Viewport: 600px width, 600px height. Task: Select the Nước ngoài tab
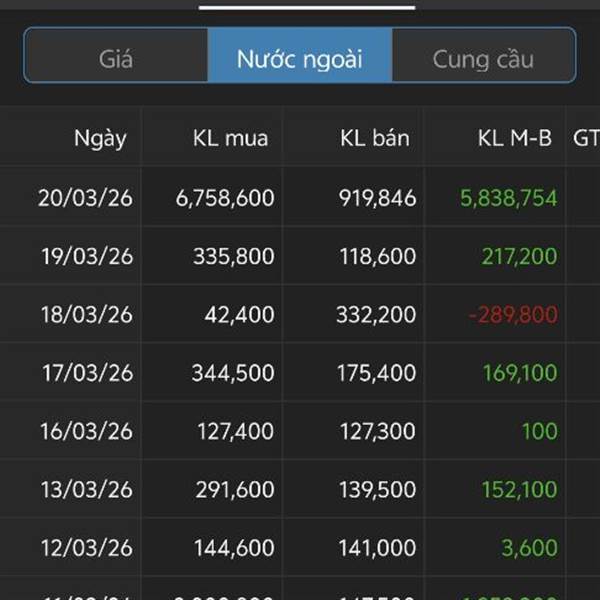tap(300, 55)
